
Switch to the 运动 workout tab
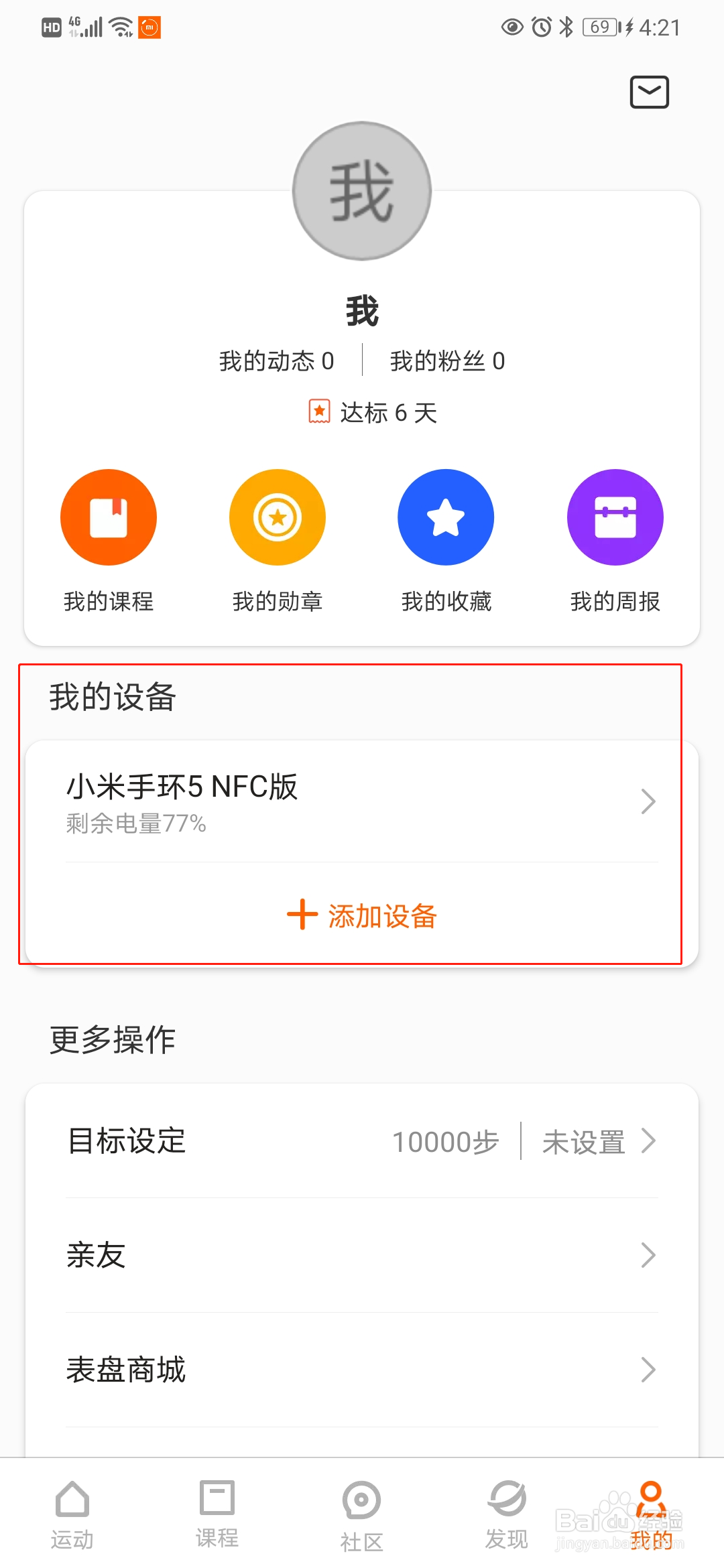pos(72,1500)
